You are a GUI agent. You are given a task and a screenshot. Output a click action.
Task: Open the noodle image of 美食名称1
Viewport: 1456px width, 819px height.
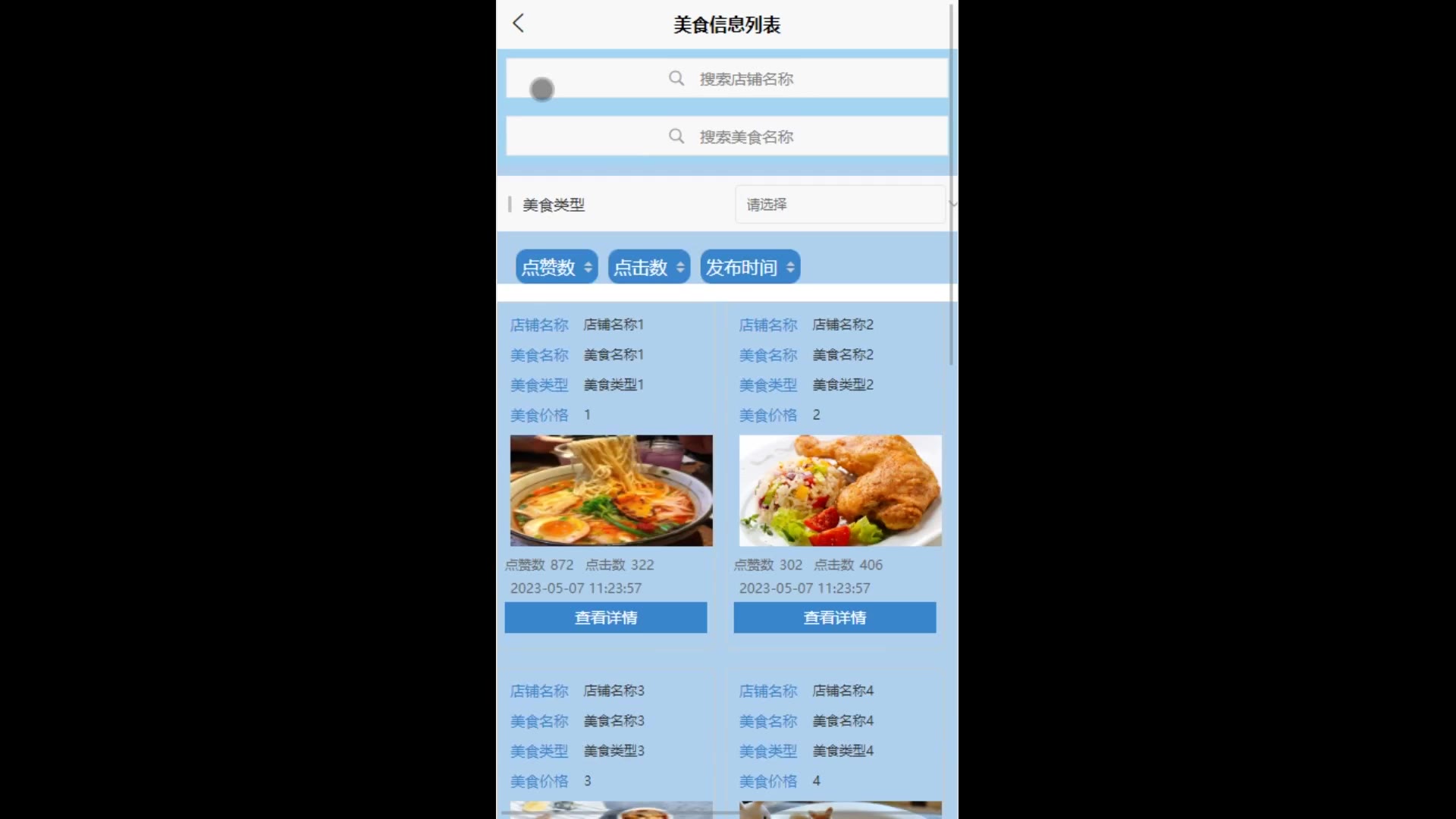(x=611, y=491)
